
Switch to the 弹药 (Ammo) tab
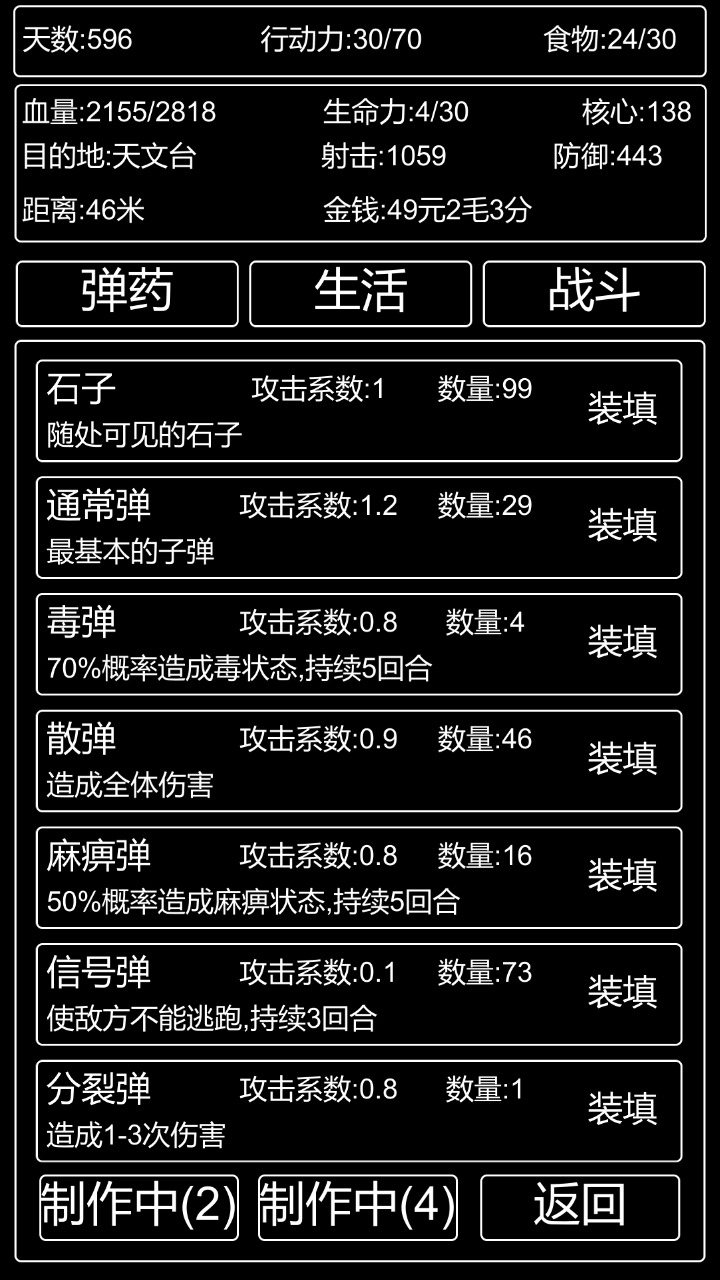click(127, 293)
